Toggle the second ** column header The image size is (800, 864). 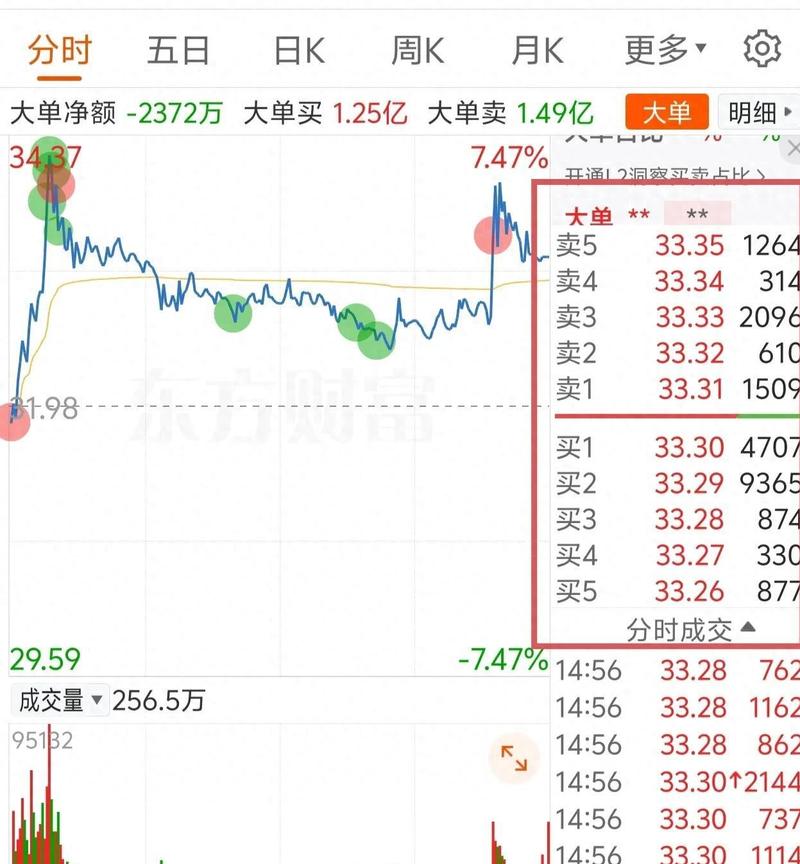(x=697, y=216)
